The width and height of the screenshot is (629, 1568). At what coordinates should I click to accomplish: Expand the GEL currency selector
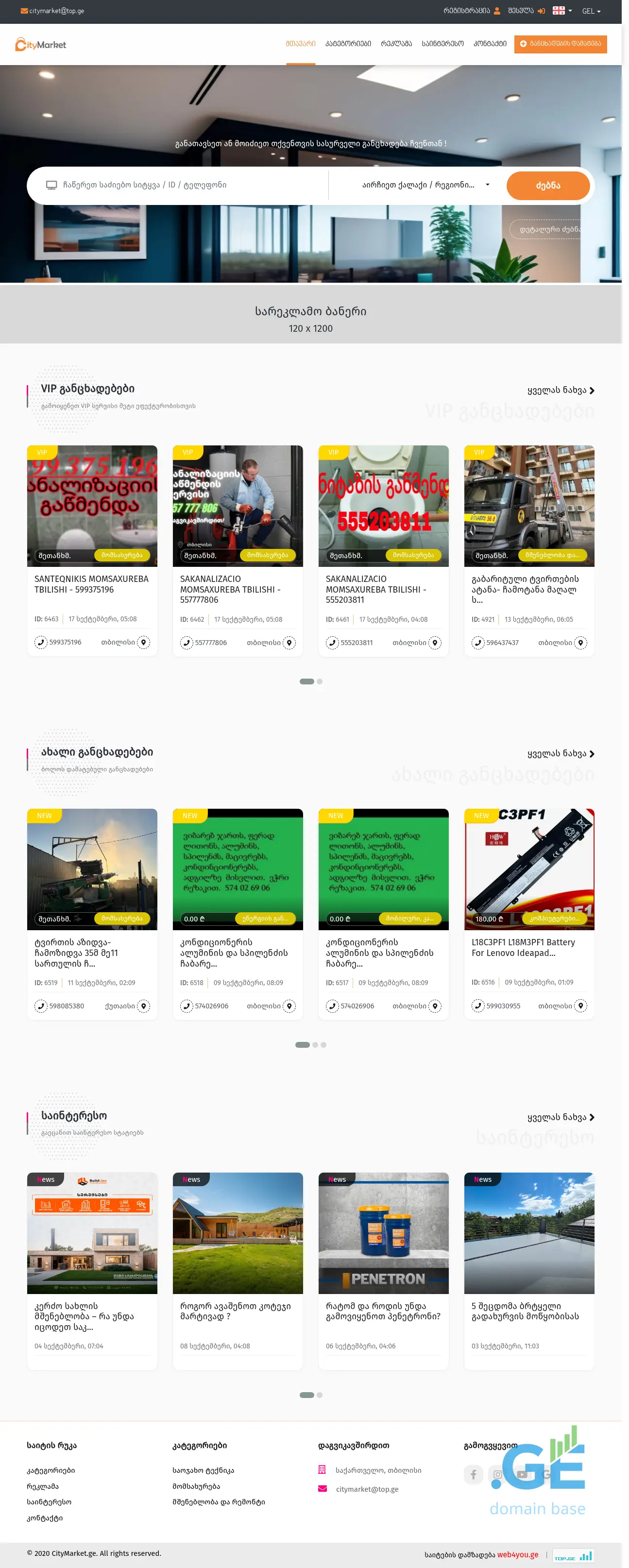coord(591,11)
